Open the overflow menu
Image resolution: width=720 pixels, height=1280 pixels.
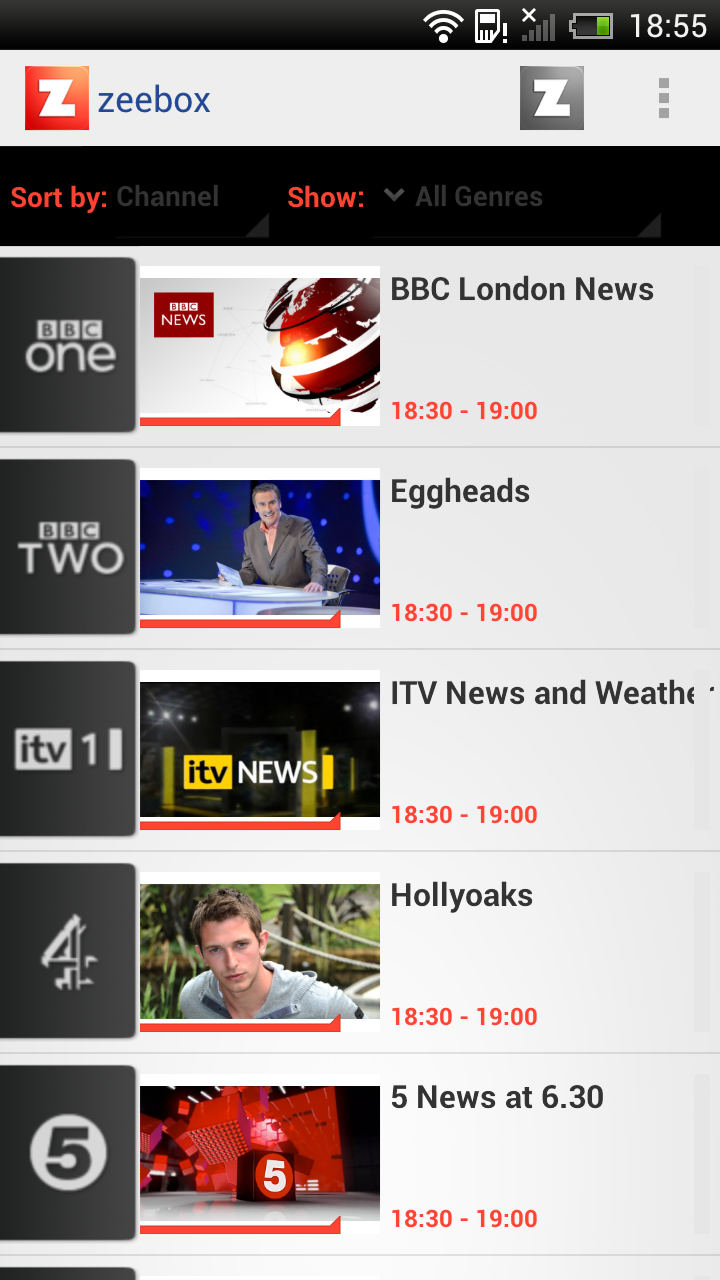tap(663, 98)
